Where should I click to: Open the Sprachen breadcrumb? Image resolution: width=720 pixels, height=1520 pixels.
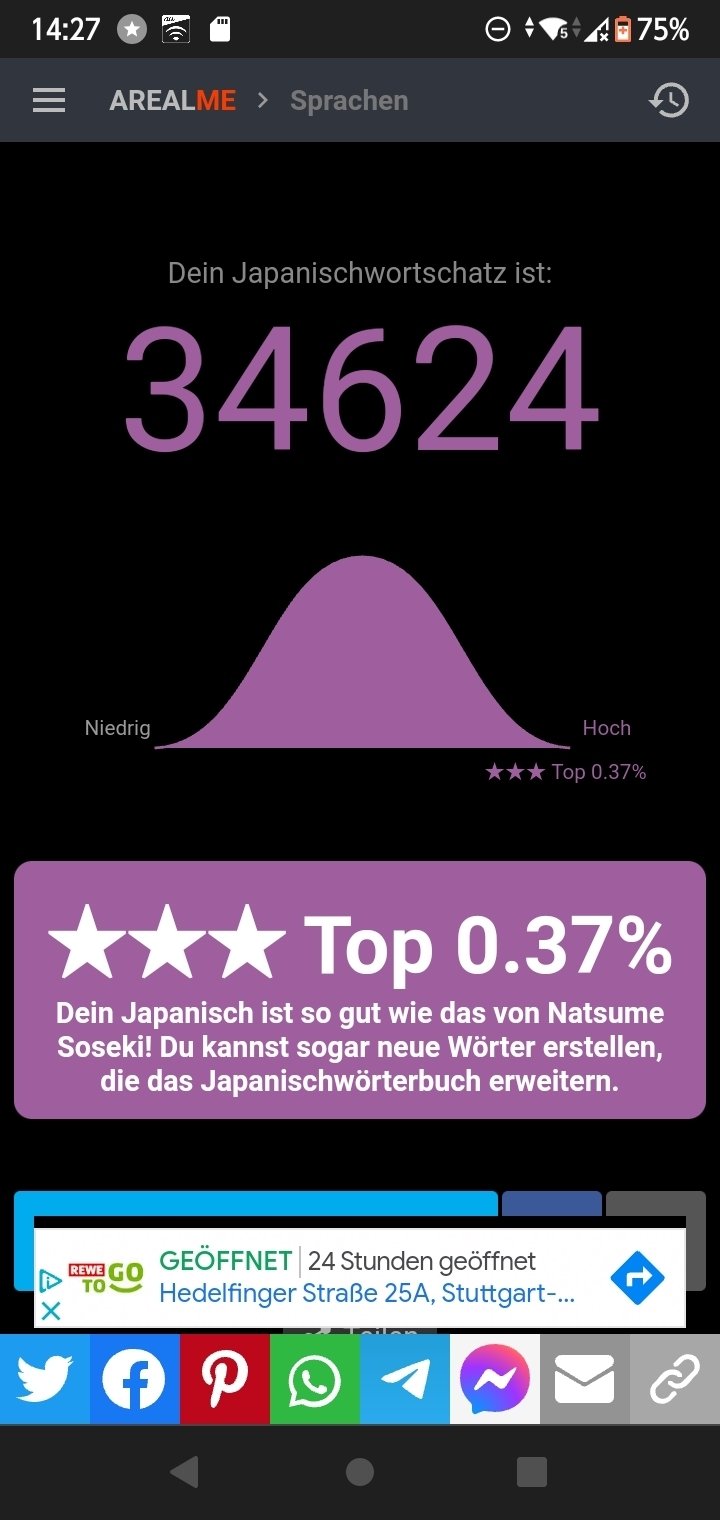(x=349, y=100)
